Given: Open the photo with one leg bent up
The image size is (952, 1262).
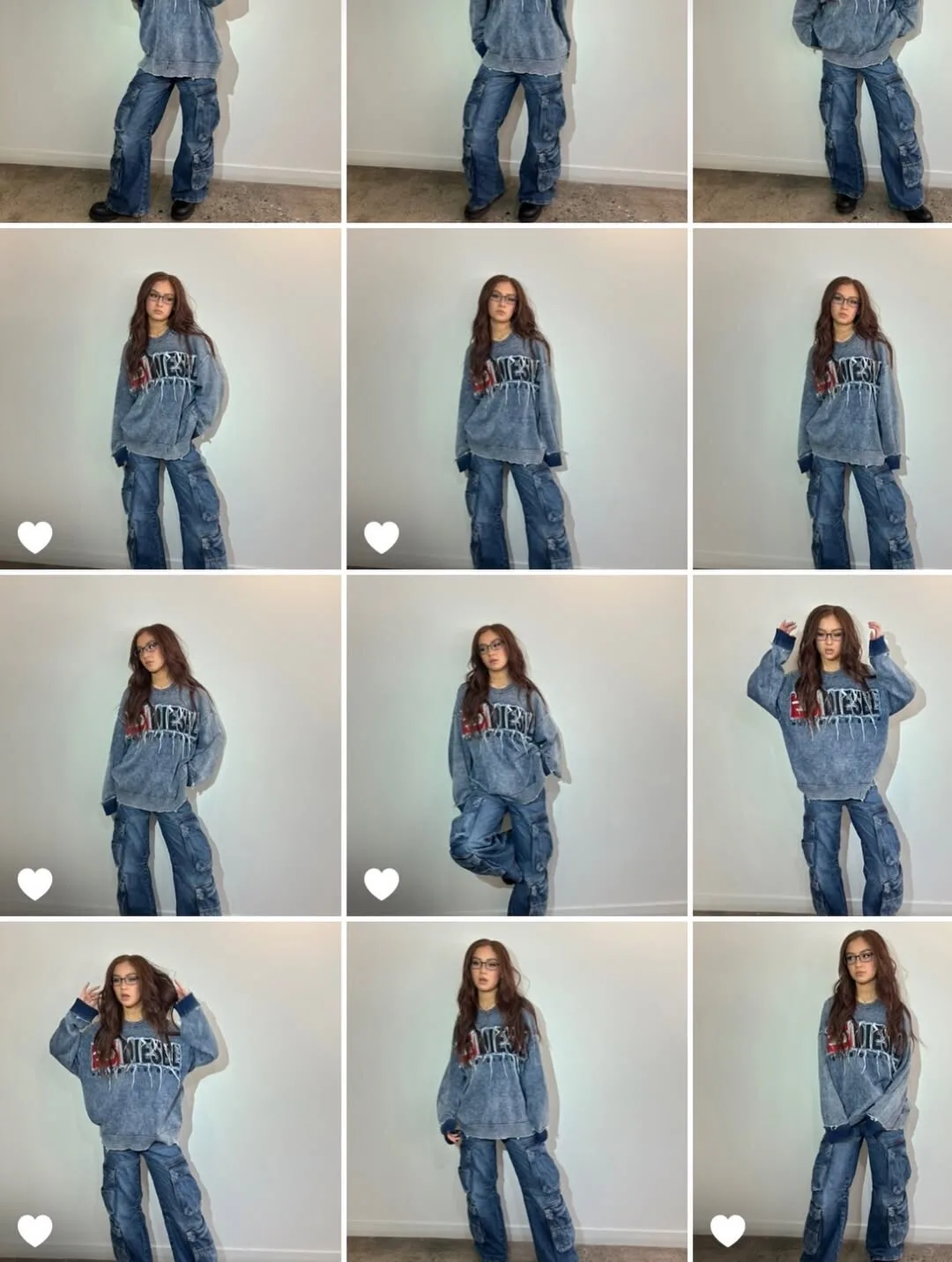Looking at the screenshot, I should point(516,745).
